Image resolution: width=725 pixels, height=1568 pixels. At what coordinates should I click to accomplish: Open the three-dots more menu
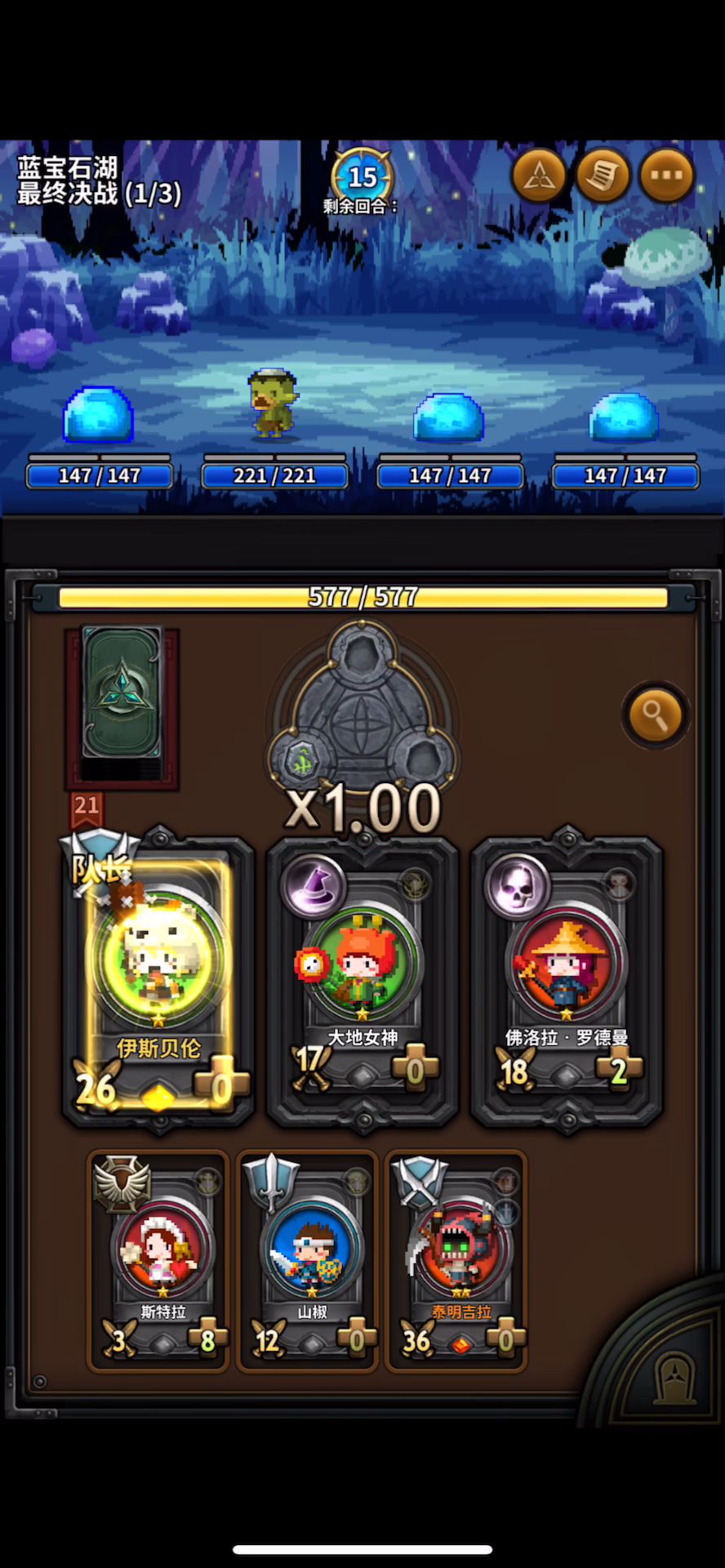coord(666,175)
